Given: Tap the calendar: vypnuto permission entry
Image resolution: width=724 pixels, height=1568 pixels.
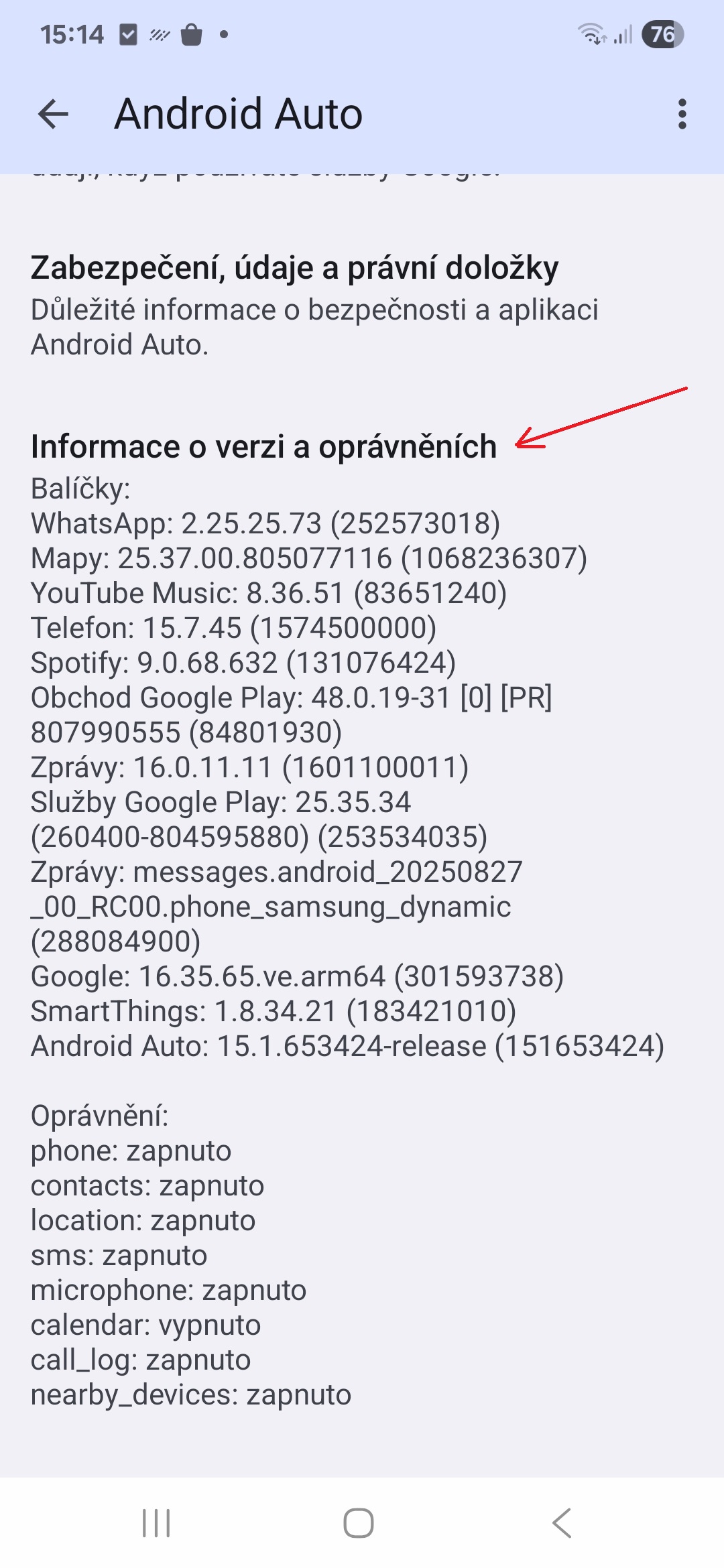Looking at the screenshot, I should point(144,1323).
